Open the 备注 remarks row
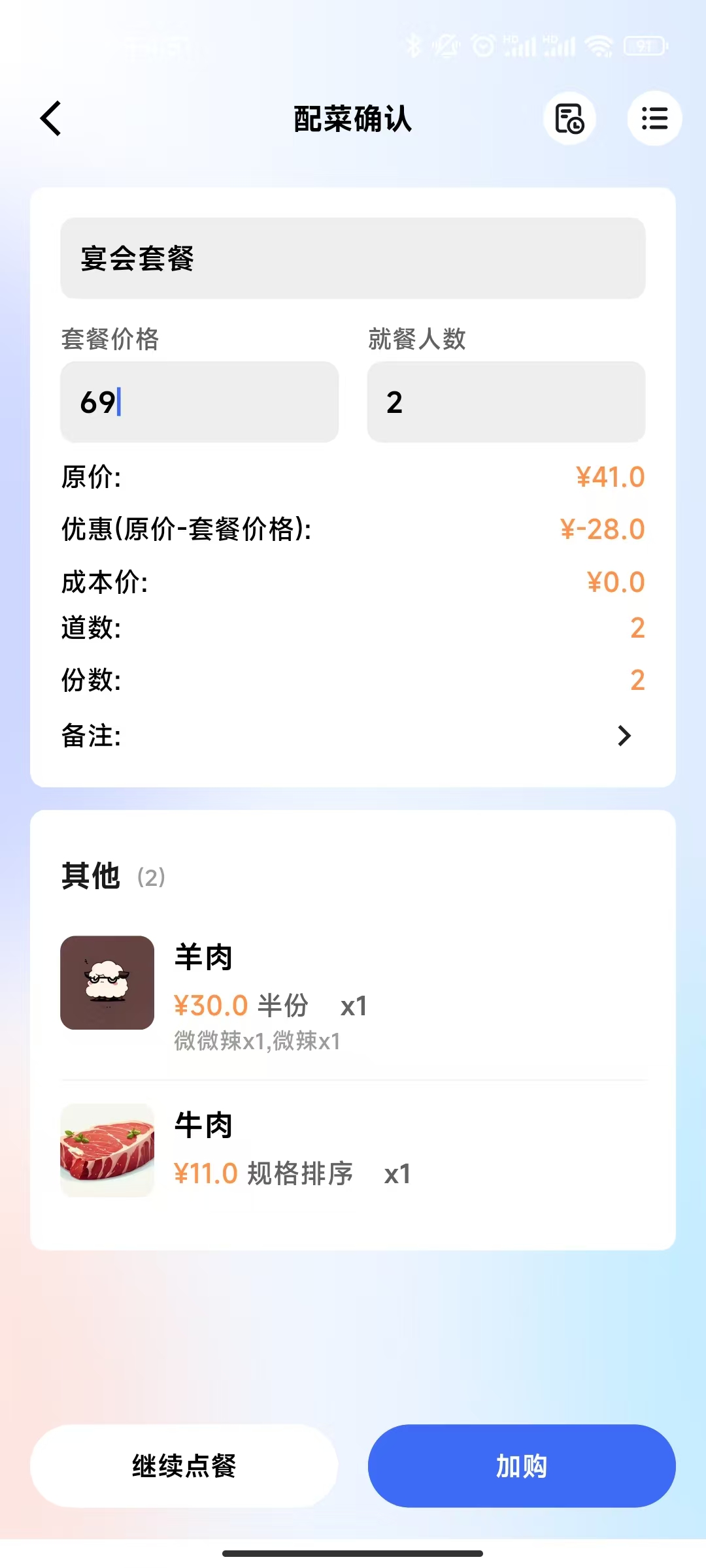 (353, 736)
